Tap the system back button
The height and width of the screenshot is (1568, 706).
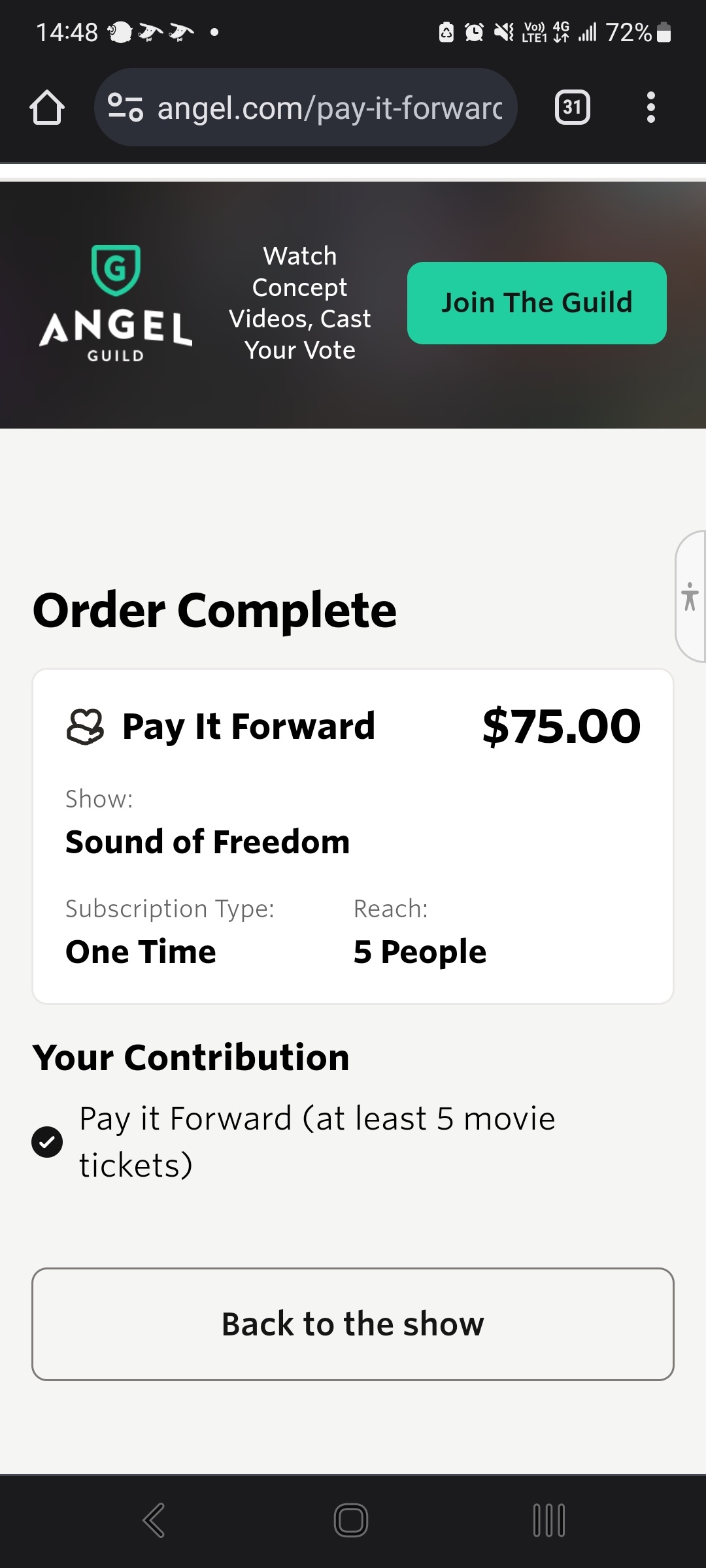(154, 1520)
